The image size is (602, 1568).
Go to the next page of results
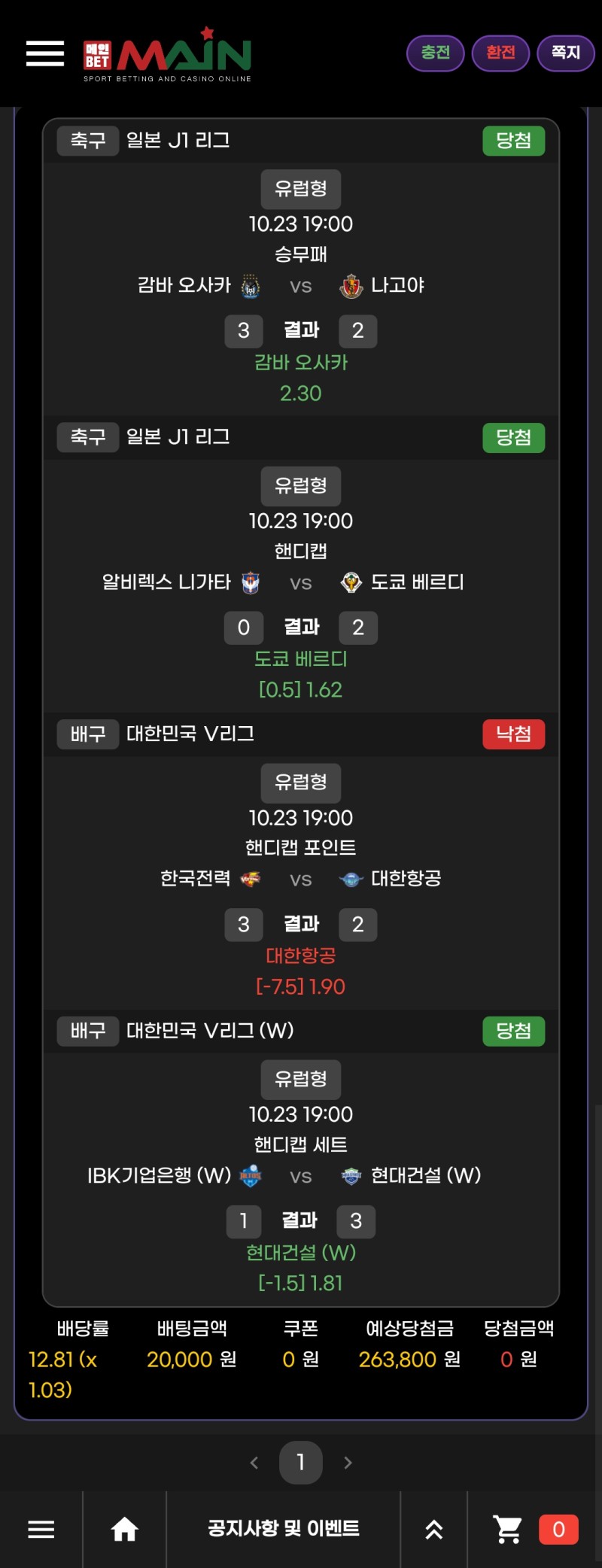tap(348, 1463)
